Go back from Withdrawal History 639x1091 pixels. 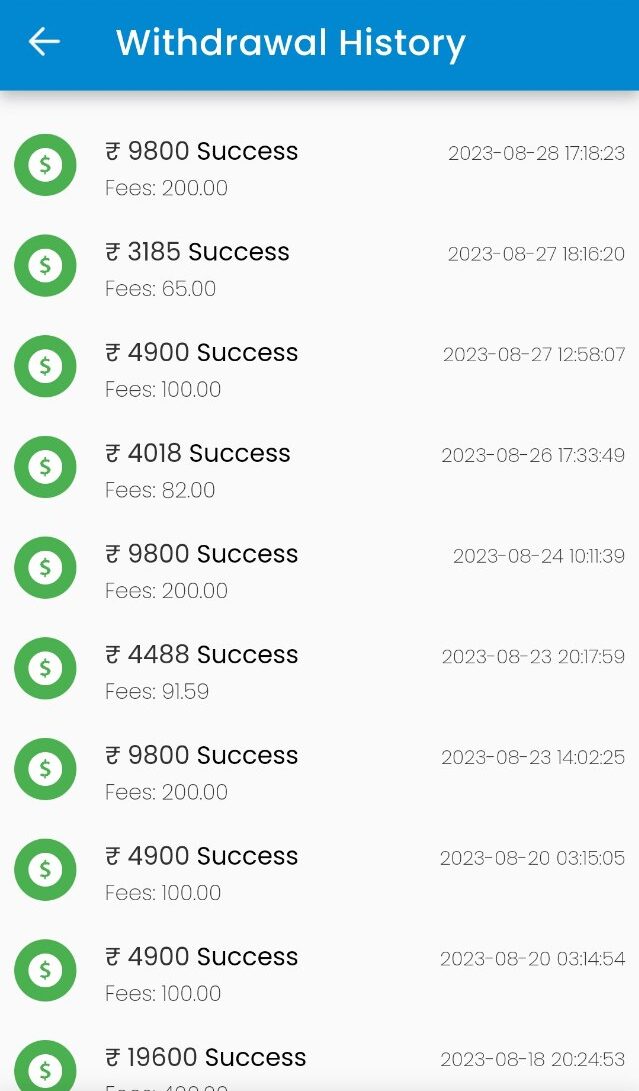pos(44,42)
